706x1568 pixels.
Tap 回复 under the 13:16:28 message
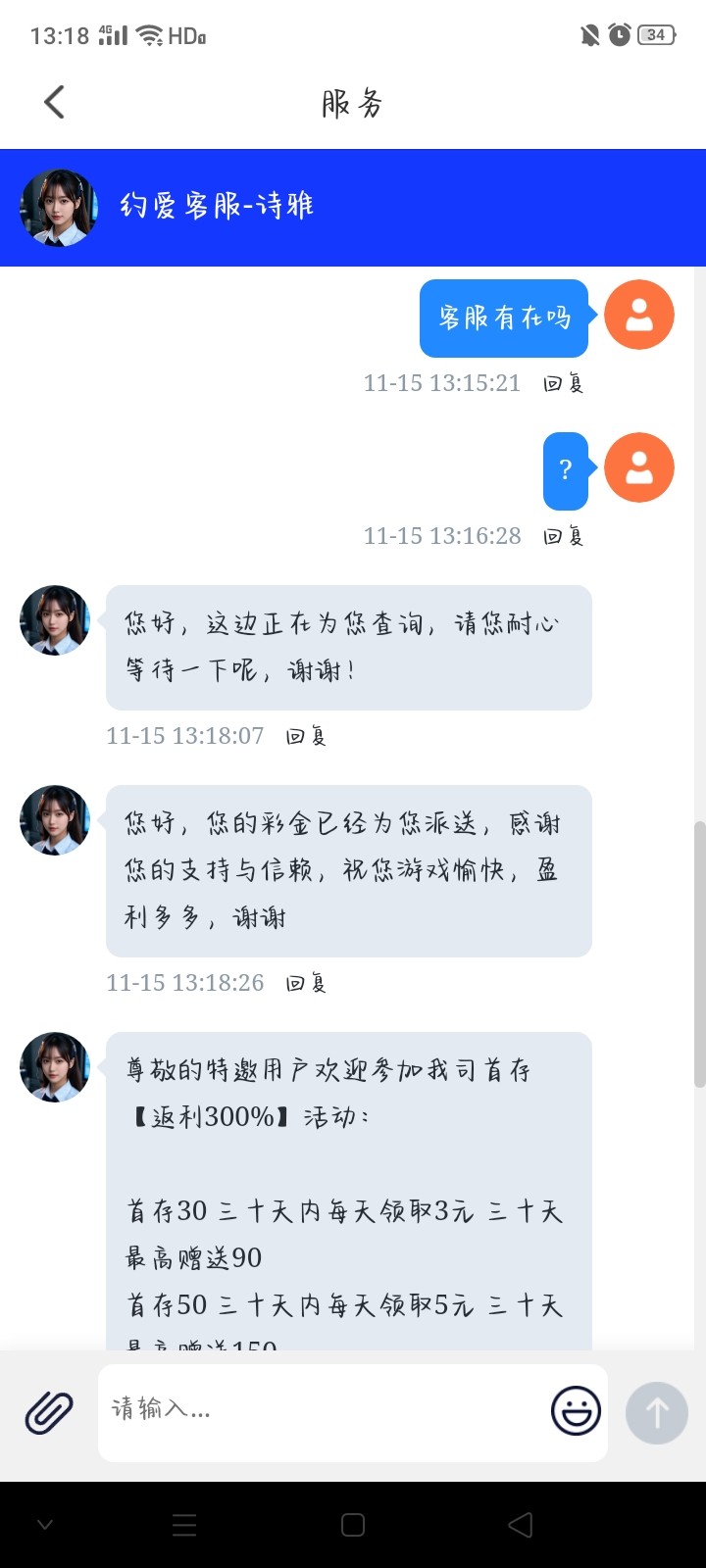point(564,536)
